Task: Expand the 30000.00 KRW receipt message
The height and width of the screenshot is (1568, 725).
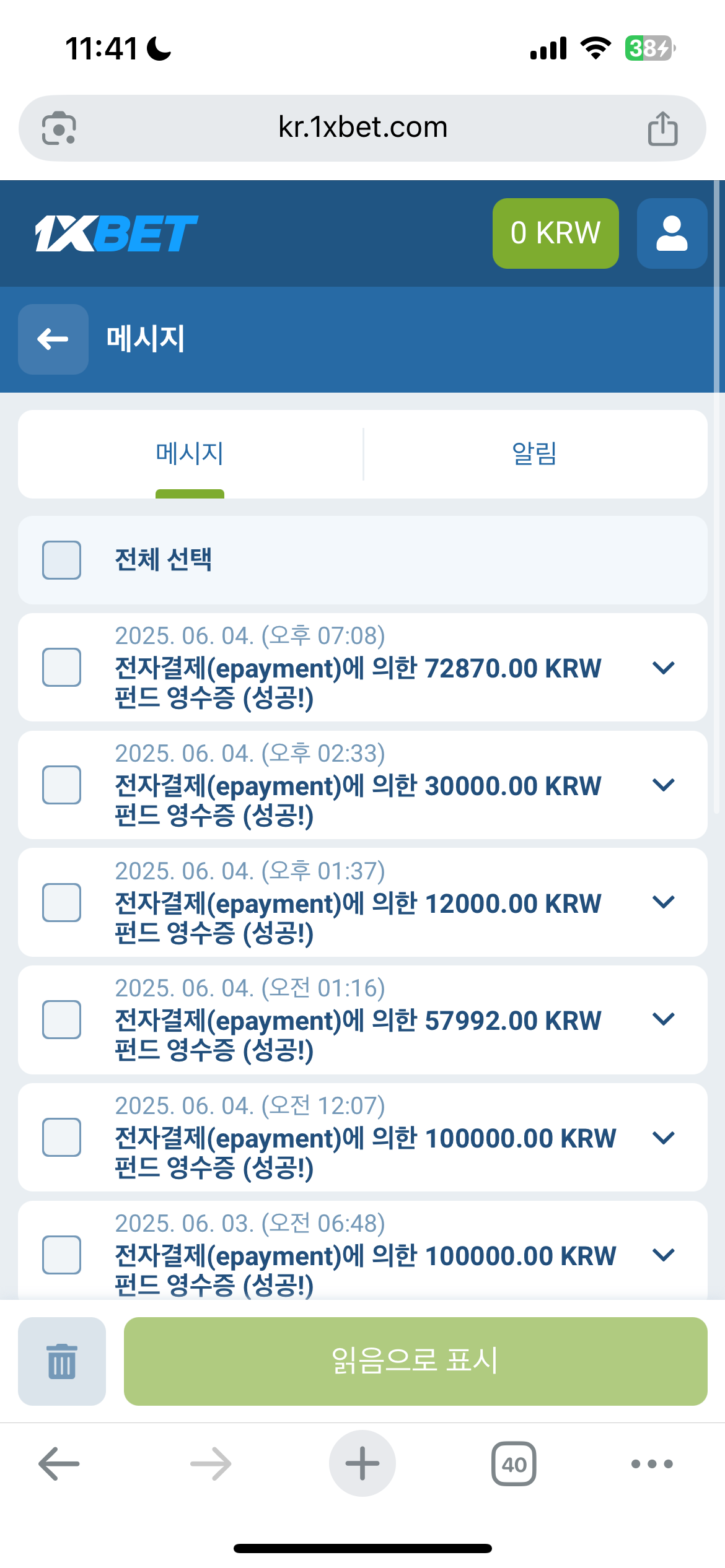Action: click(663, 785)
